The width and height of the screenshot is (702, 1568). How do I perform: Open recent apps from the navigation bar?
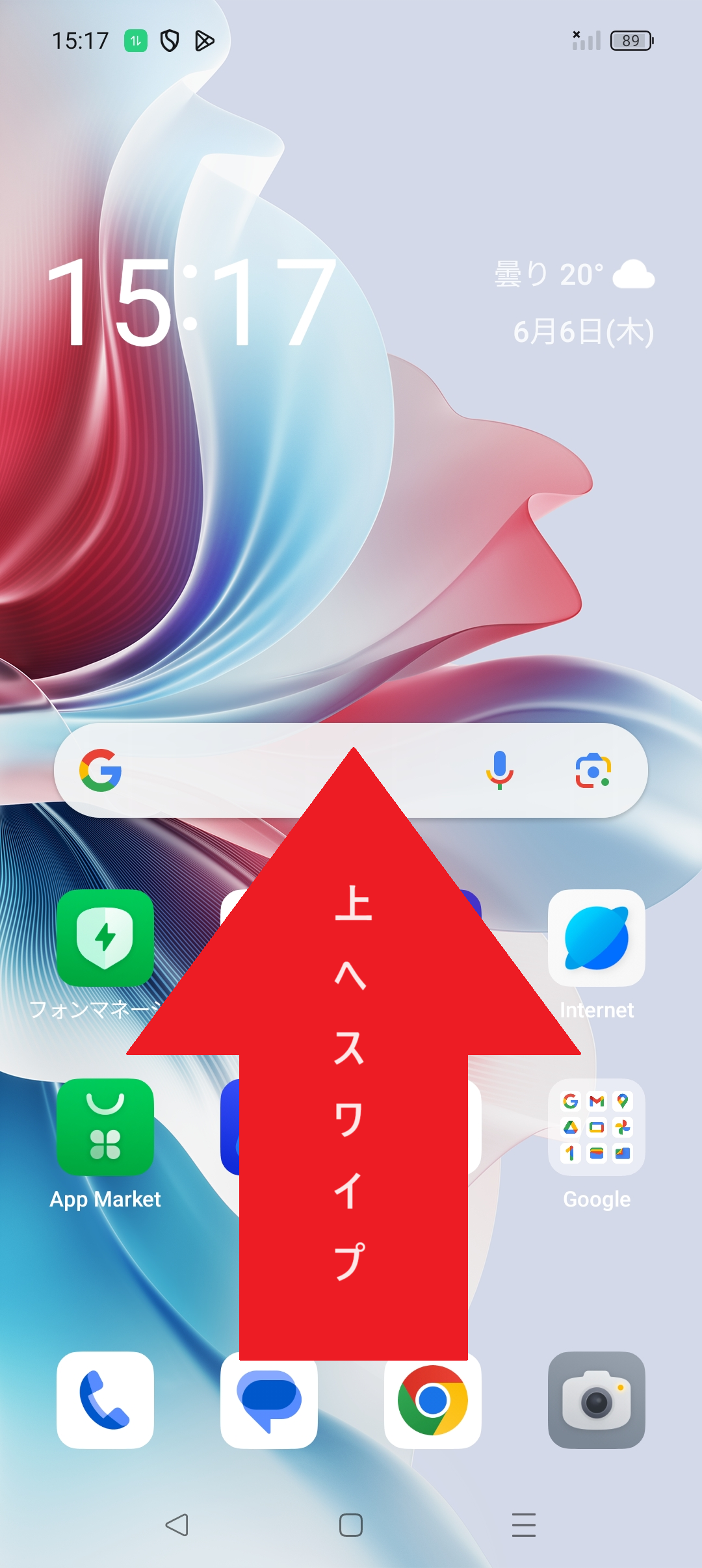coord(524,1524)
